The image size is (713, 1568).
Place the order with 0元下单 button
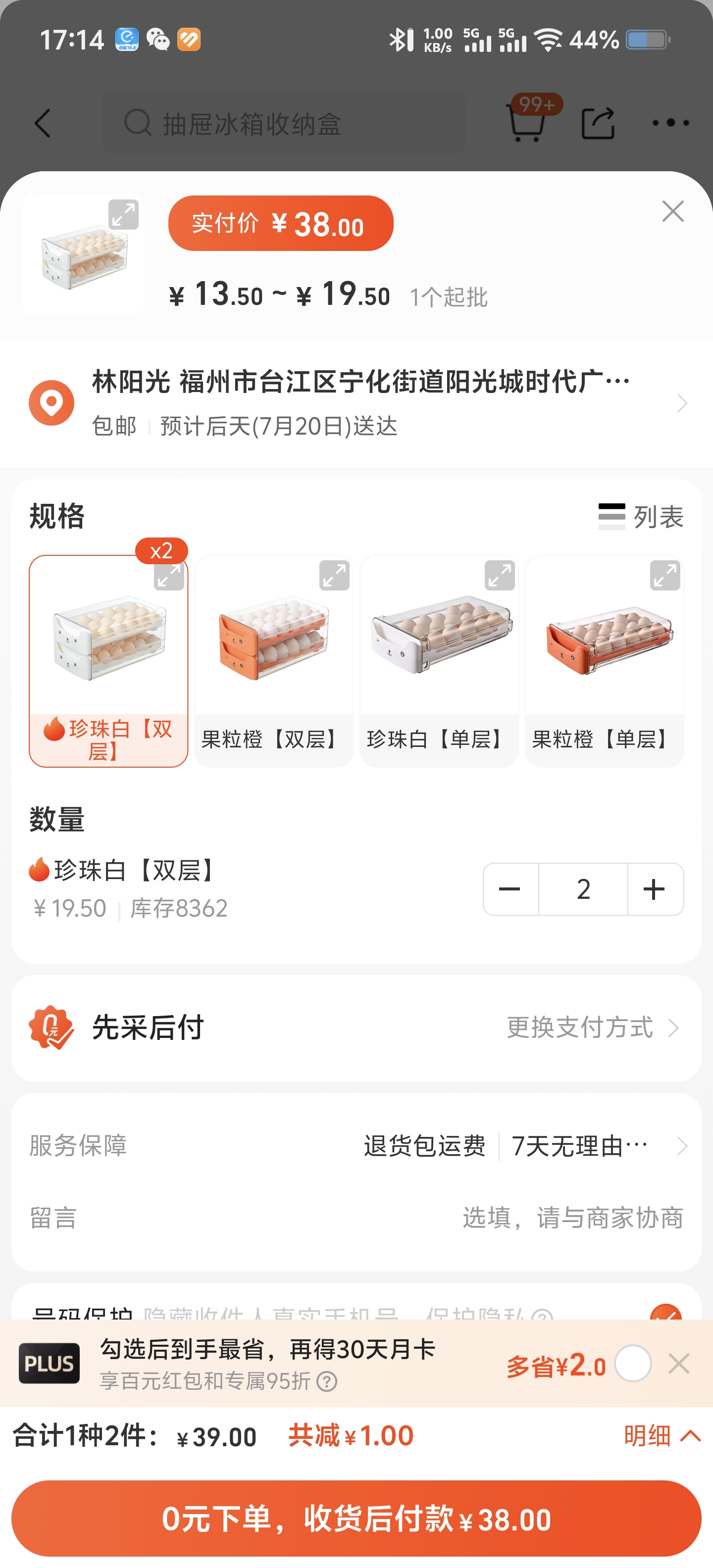[x=356, y=1519]
